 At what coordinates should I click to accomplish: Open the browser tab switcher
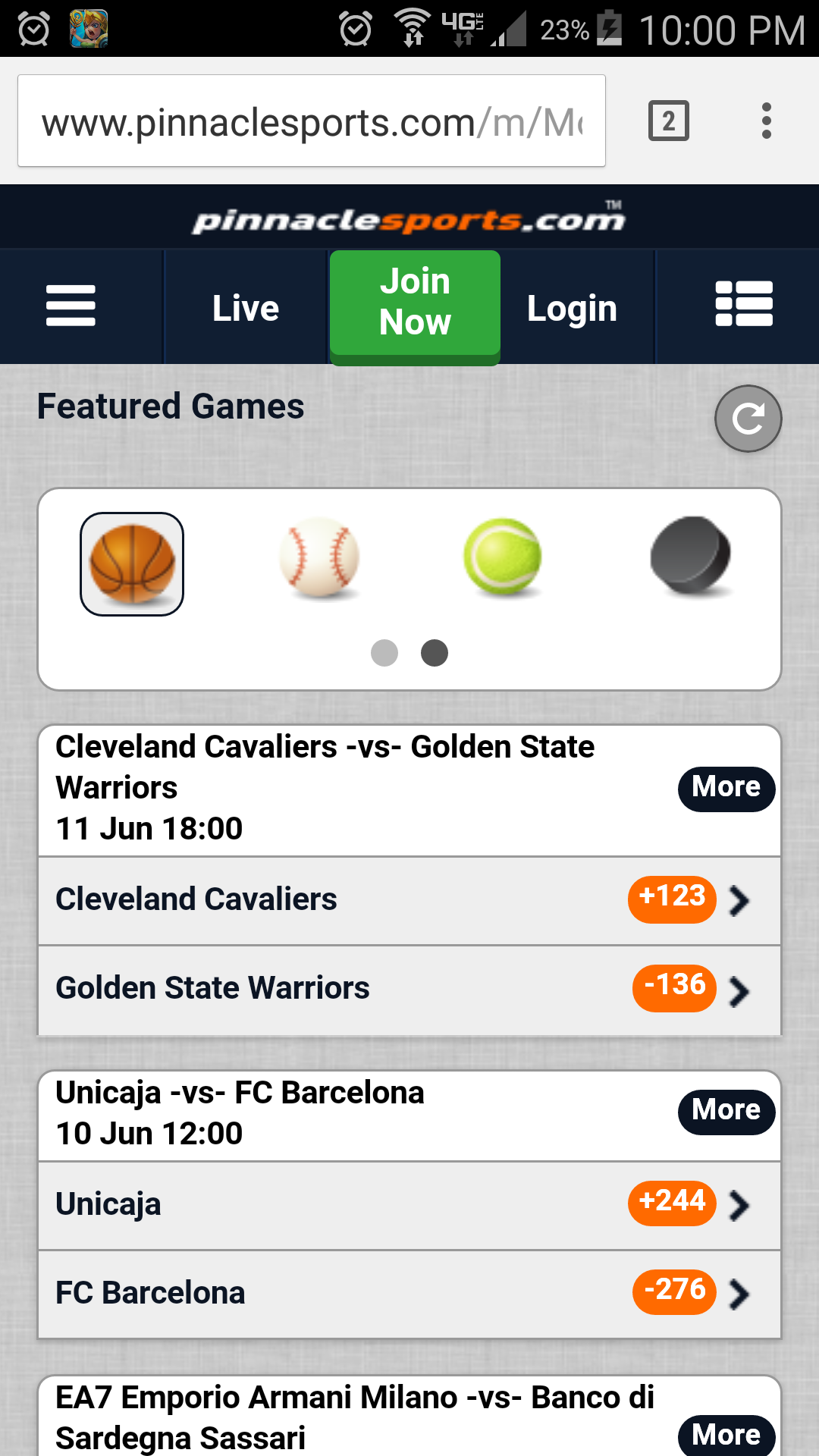click(668, 121)
